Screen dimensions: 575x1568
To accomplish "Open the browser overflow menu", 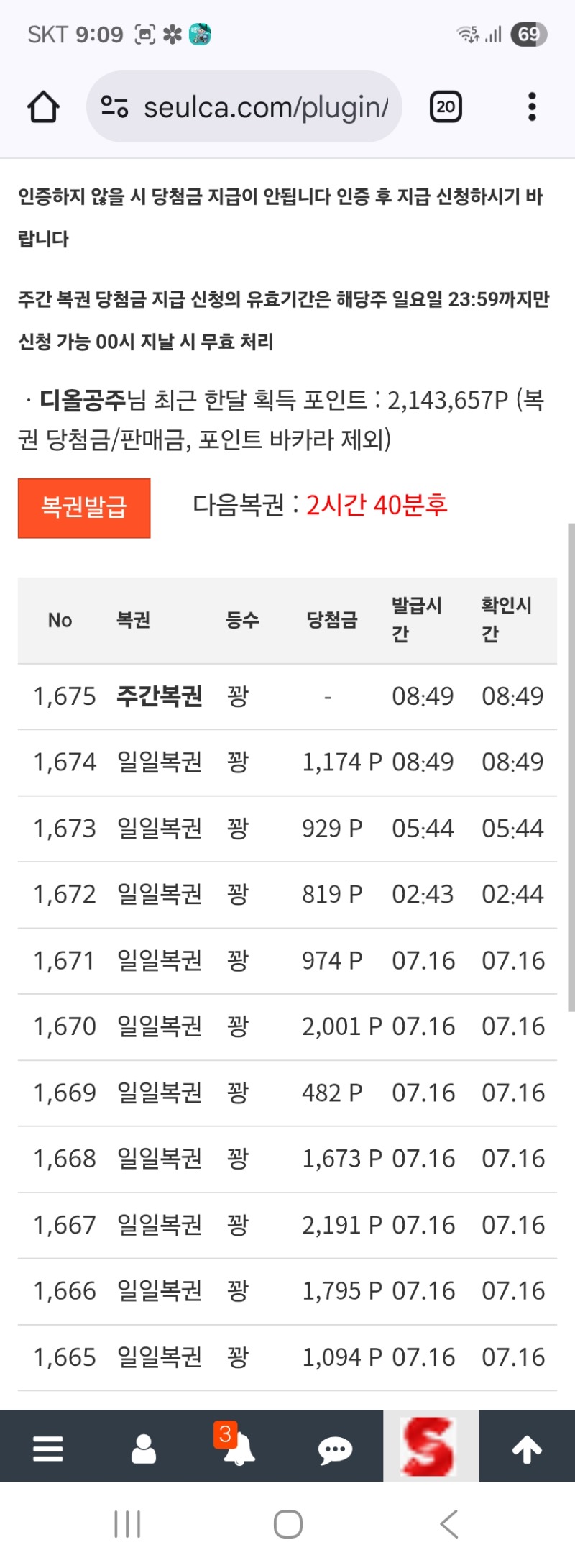I will [532, 107].
